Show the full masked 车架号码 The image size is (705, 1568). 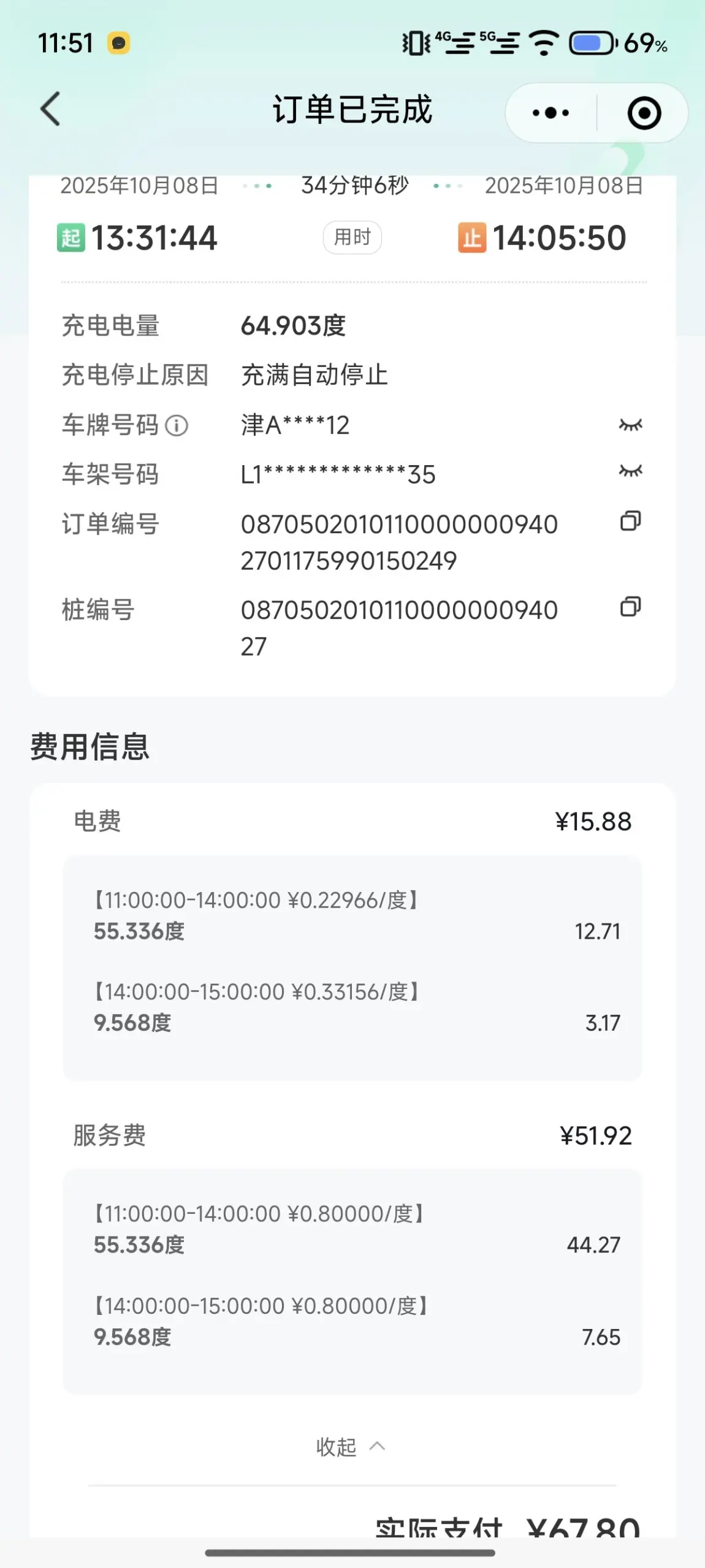coord(630,471)
